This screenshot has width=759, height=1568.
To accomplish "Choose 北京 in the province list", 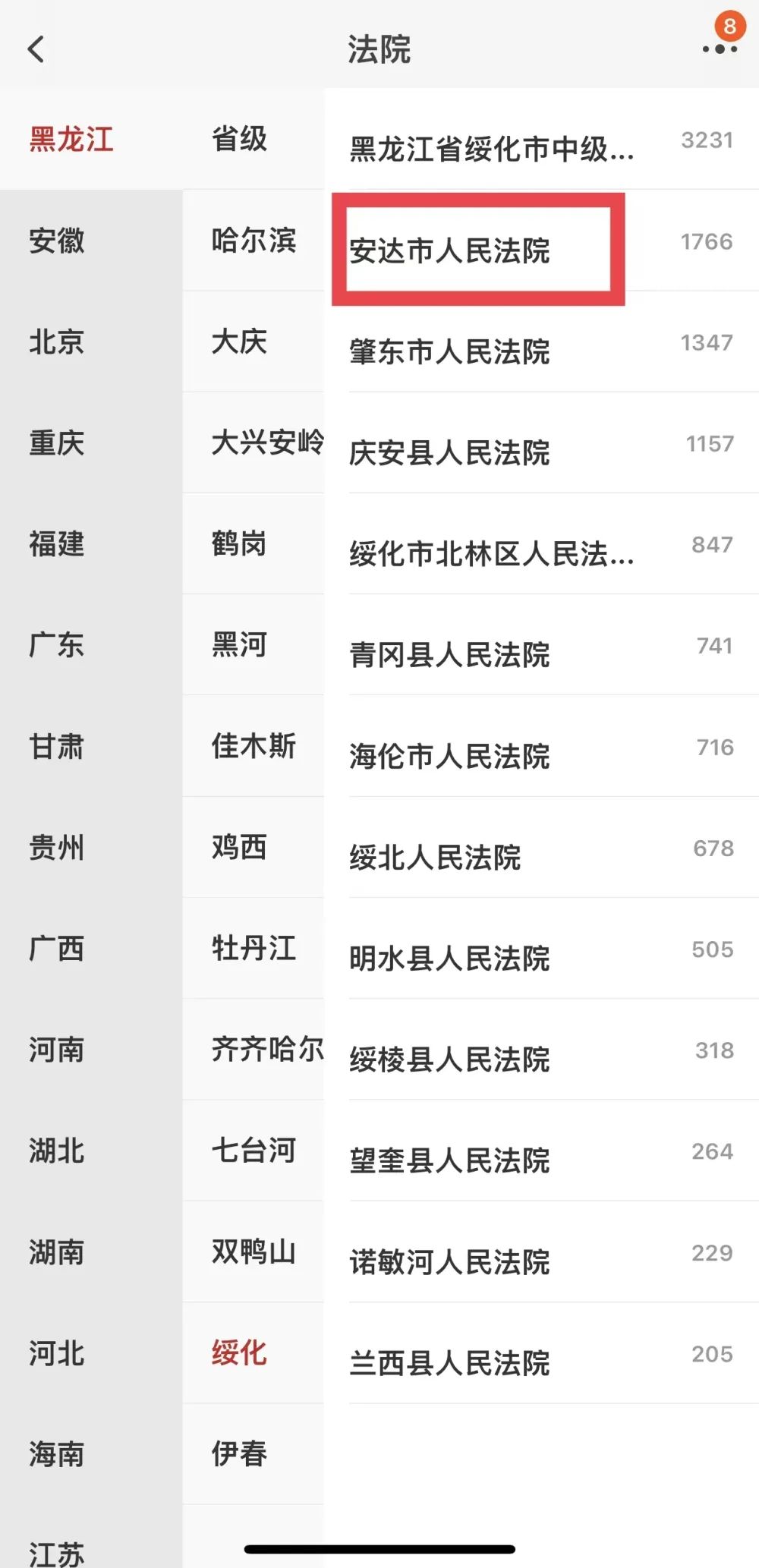I will pyautogui.click(x=57, y=342).
